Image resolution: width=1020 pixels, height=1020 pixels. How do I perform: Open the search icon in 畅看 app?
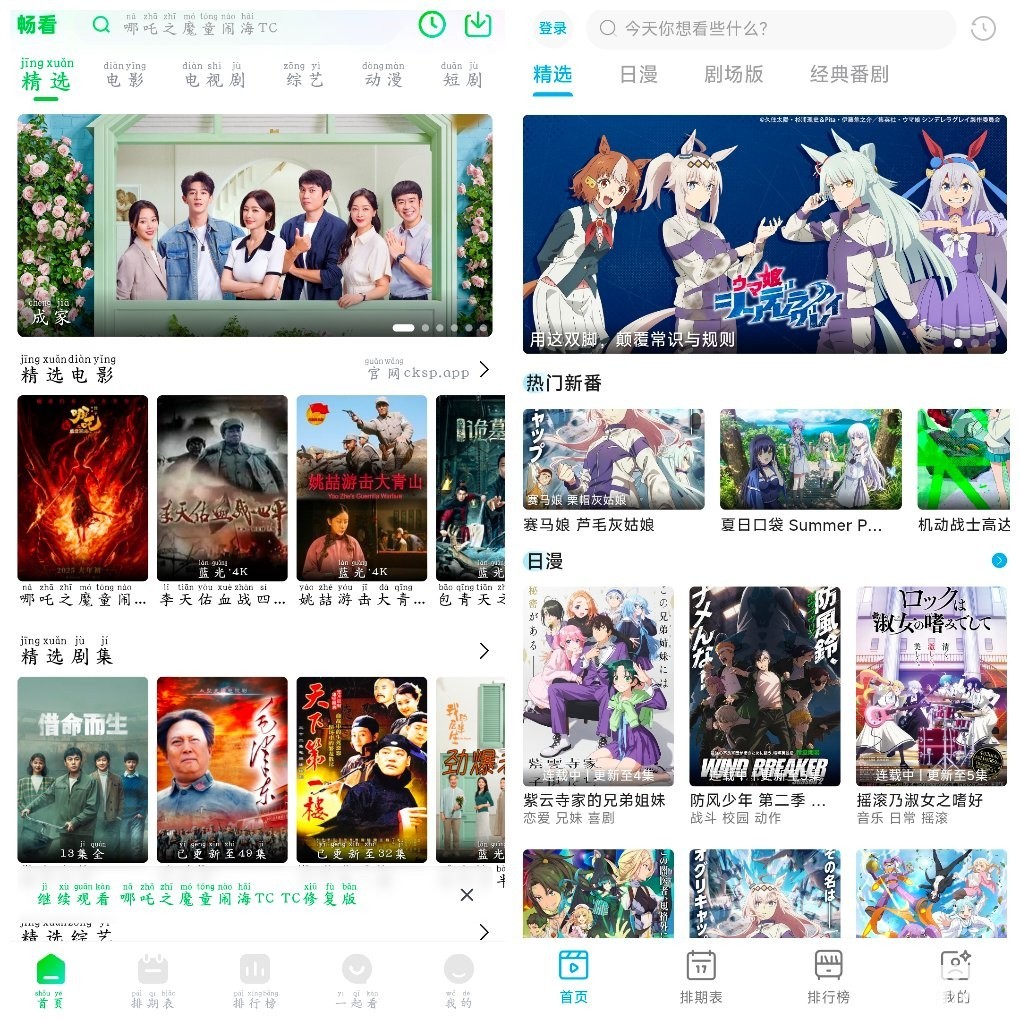101,25
